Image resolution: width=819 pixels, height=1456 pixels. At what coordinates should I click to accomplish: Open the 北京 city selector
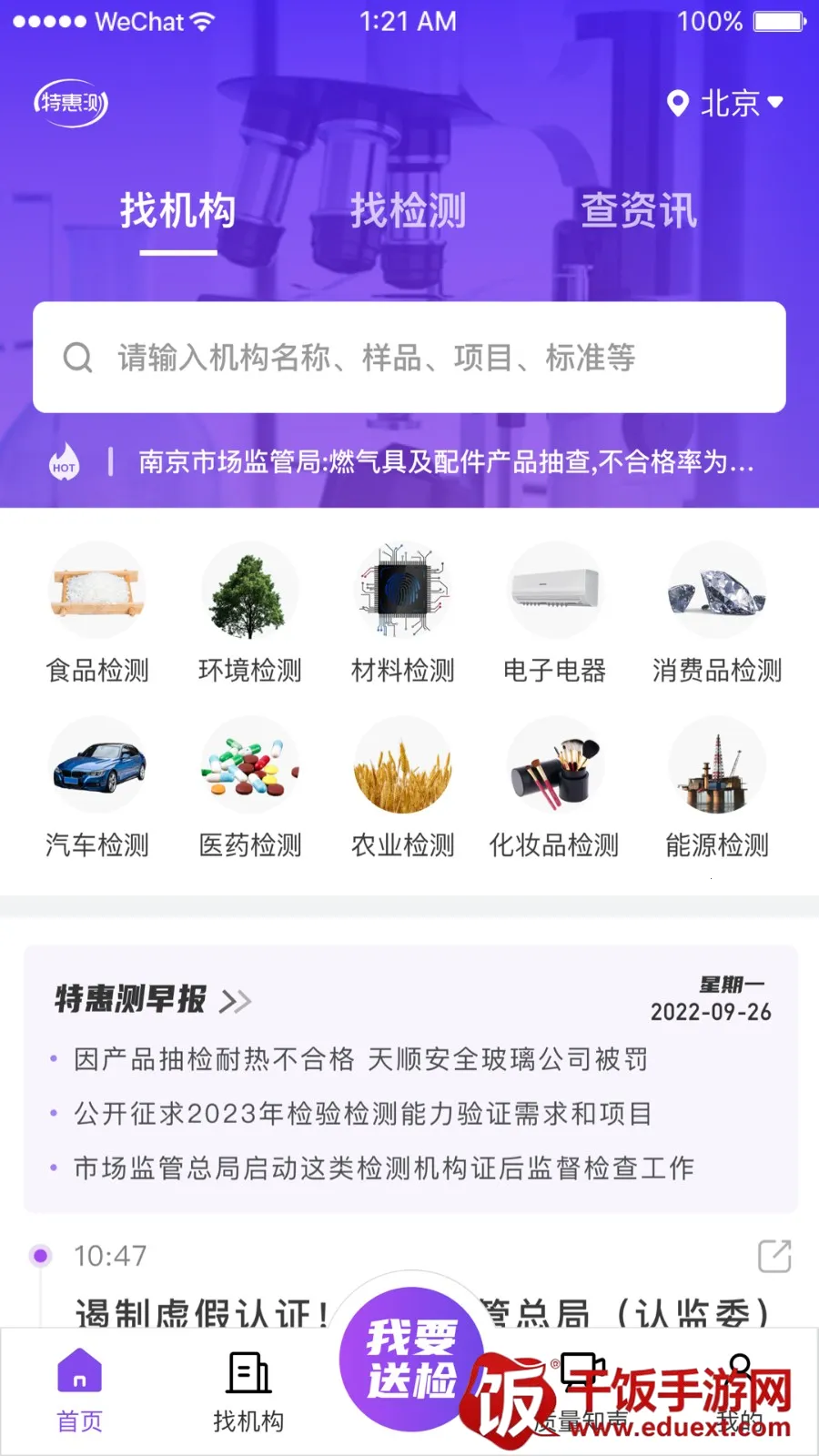(726, 103)
